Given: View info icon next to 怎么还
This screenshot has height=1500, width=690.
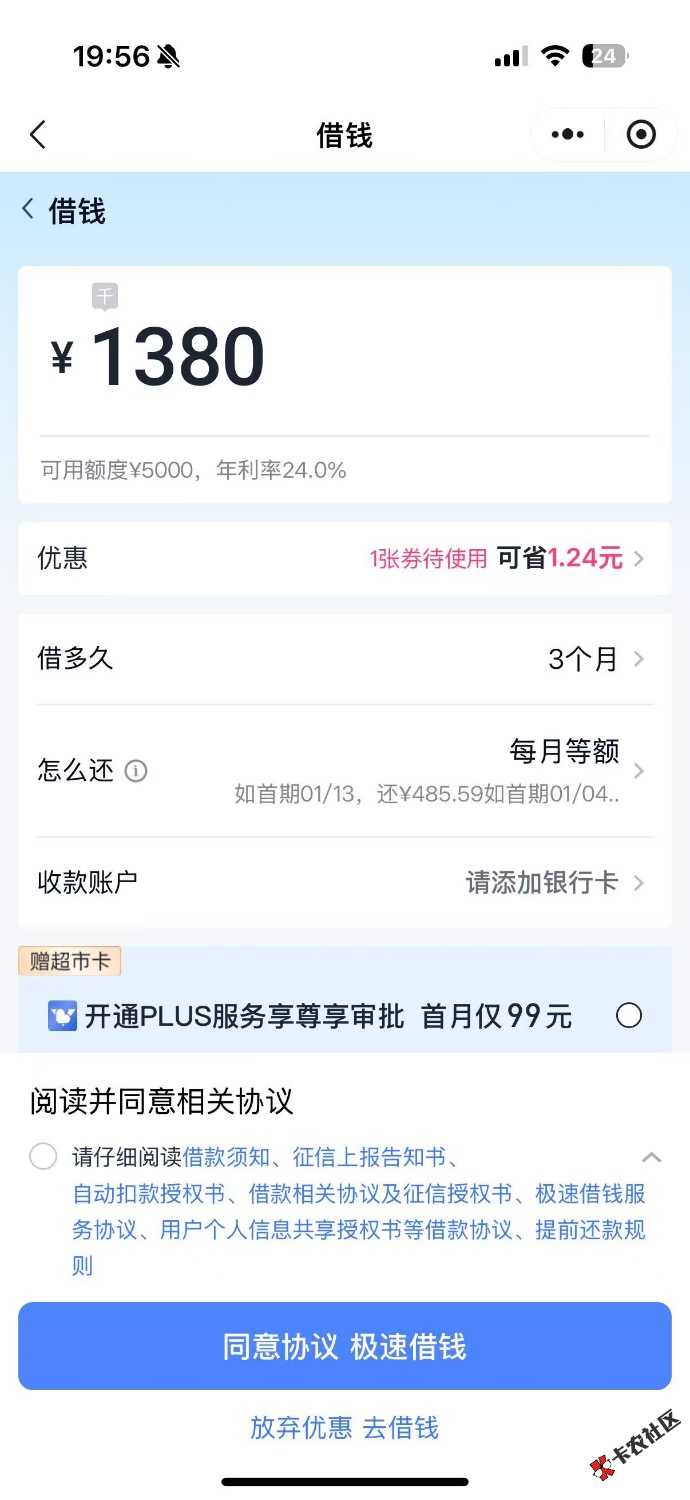Looking at the screenshot, I should 136,771.
